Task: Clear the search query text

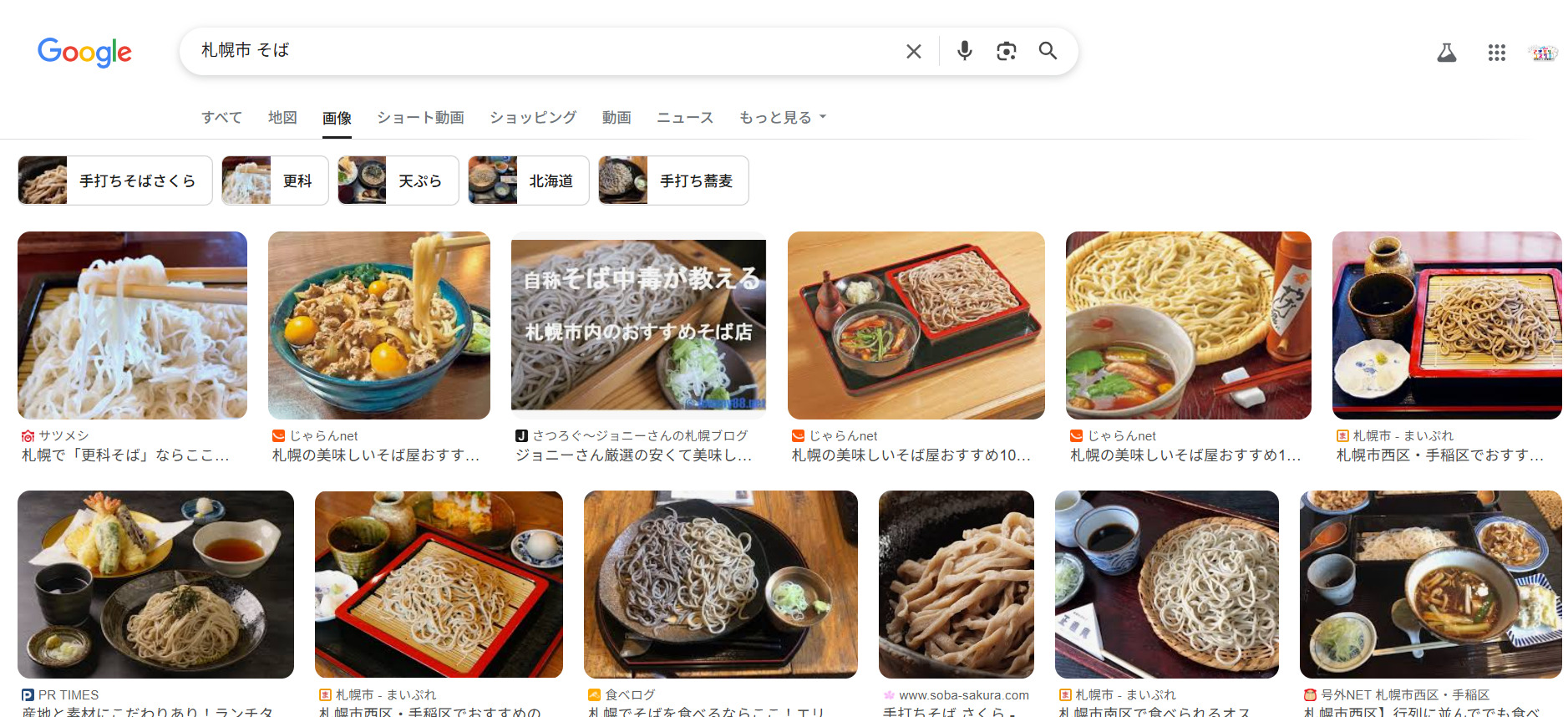Action: (x=913, y=51)
